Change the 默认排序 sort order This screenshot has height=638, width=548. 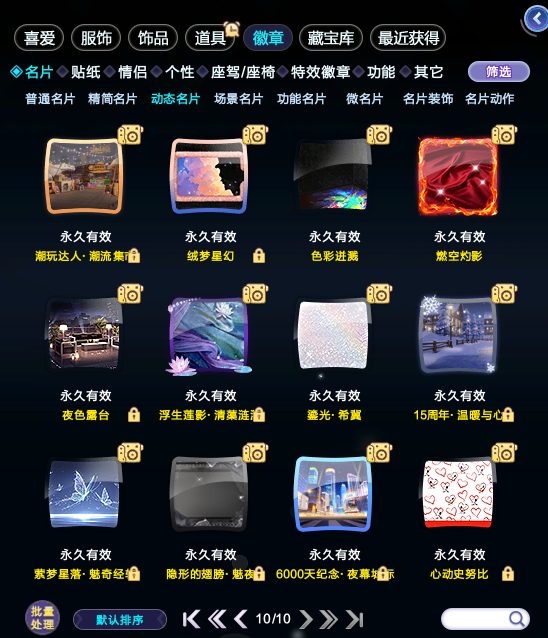click(x=120, y=620)
